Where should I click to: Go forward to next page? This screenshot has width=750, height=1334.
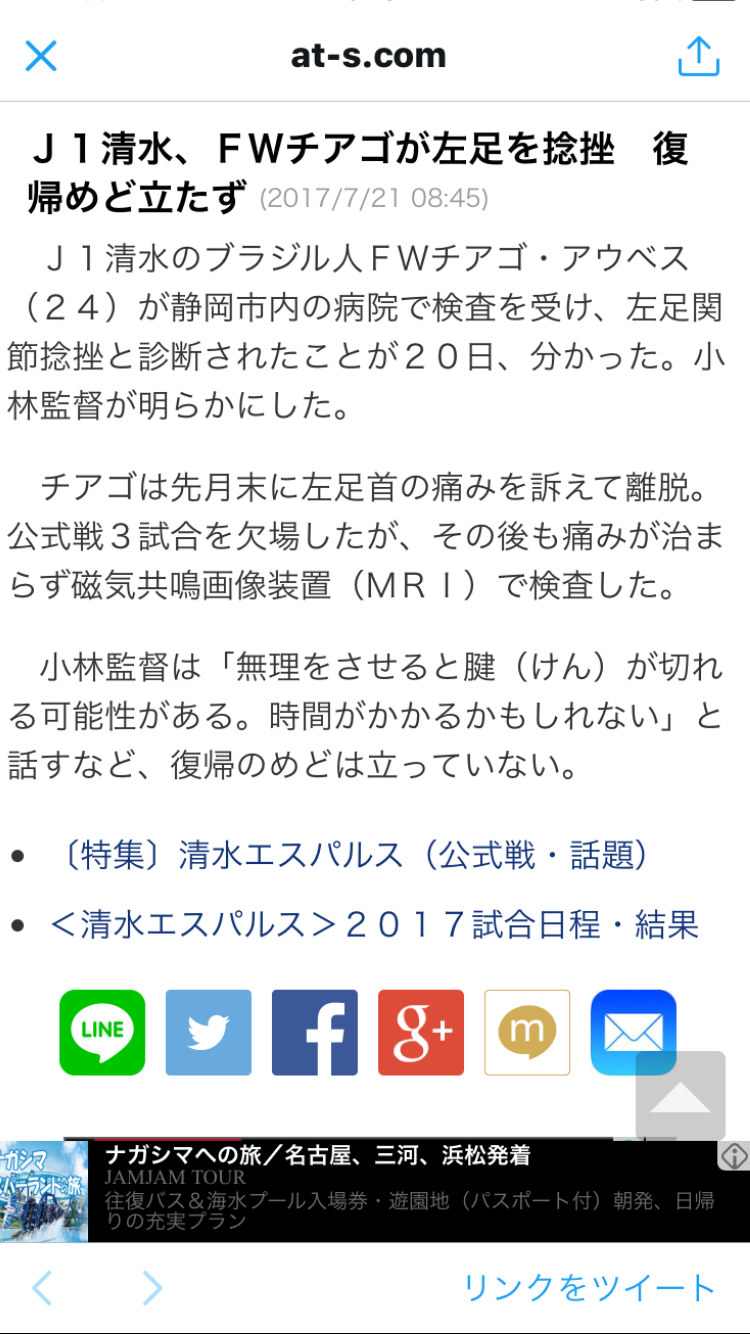click(152, 1288)
